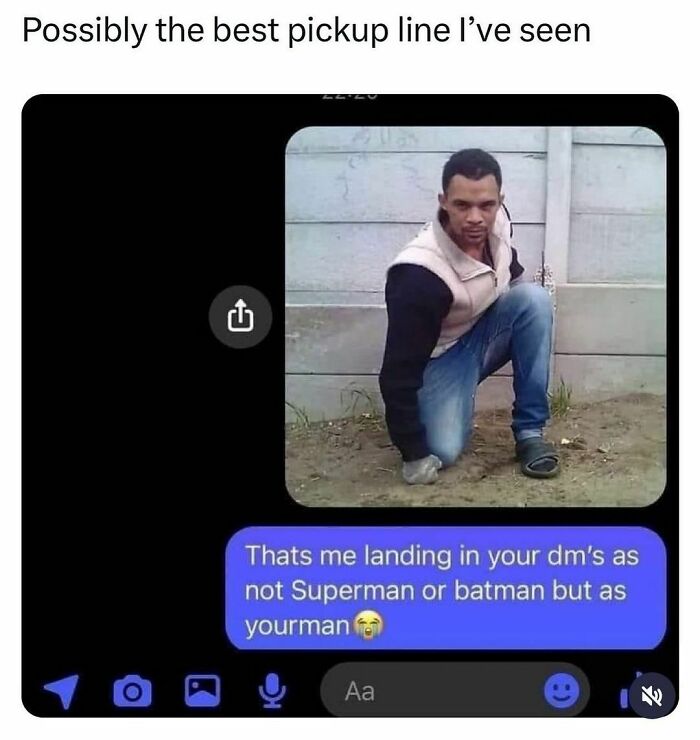Open the pickup line post media
700x740 pixels.
(350, 405)
